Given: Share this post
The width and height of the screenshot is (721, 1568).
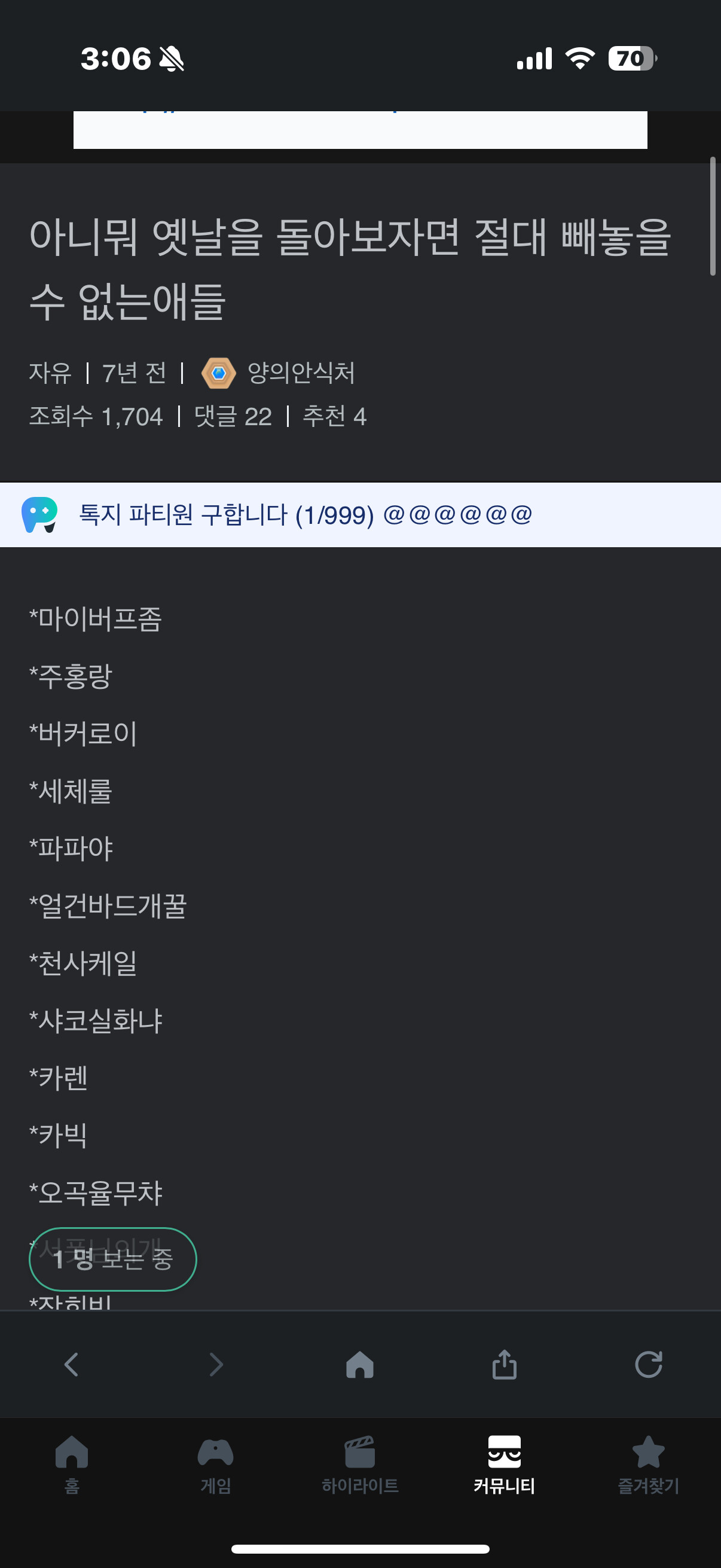Looking at the screenshot, I should click(x=505, y=1364).
